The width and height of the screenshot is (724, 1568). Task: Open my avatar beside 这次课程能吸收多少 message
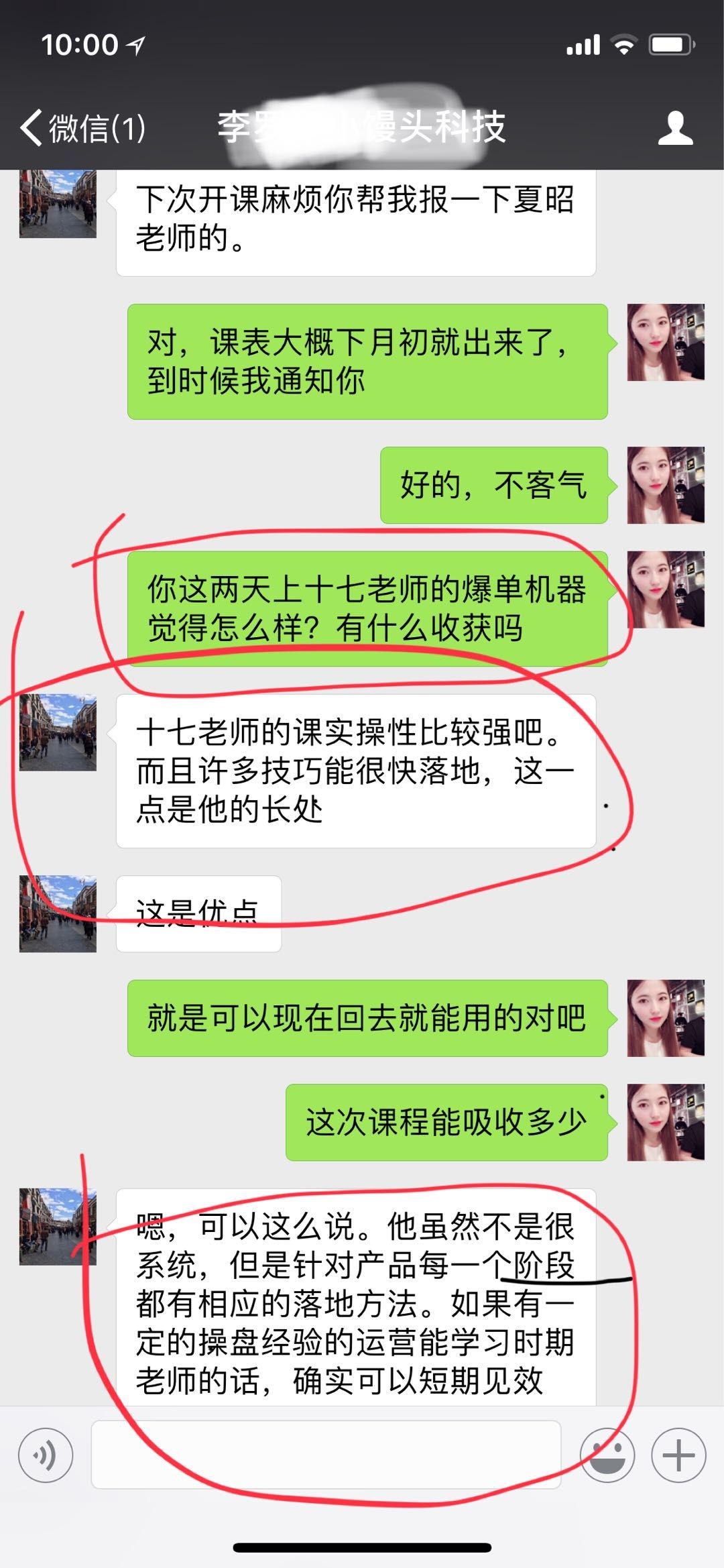[x=665, y=1122]
